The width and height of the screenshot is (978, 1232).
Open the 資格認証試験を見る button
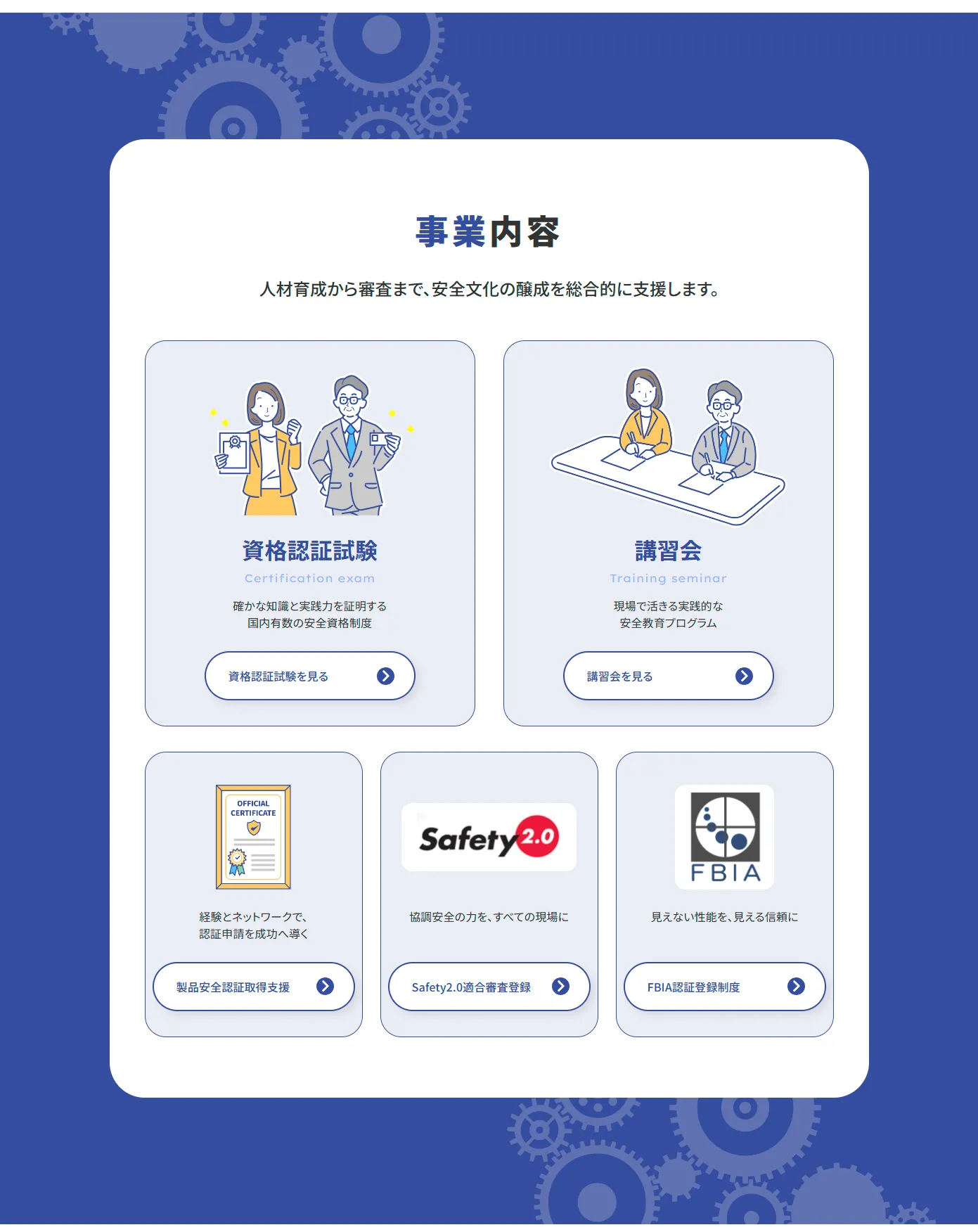click(x=309, y=676)
